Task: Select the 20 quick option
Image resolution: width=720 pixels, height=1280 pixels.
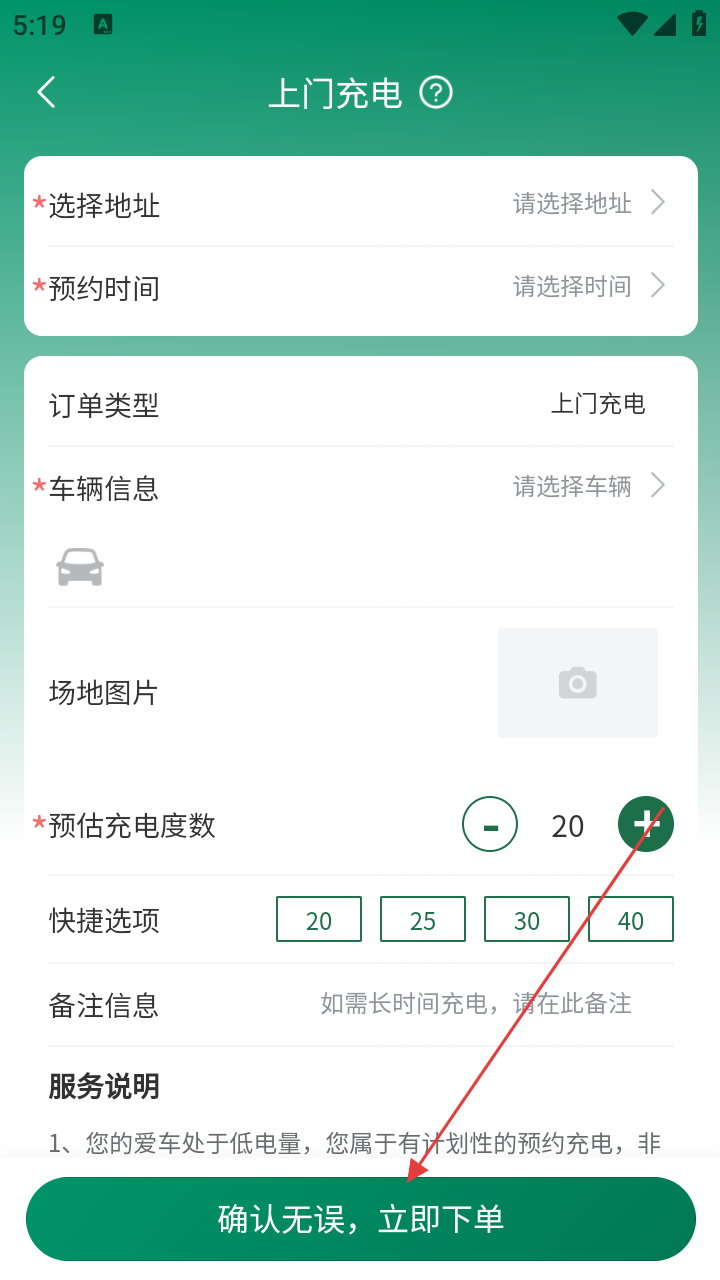Action: [x=319, y=920]
